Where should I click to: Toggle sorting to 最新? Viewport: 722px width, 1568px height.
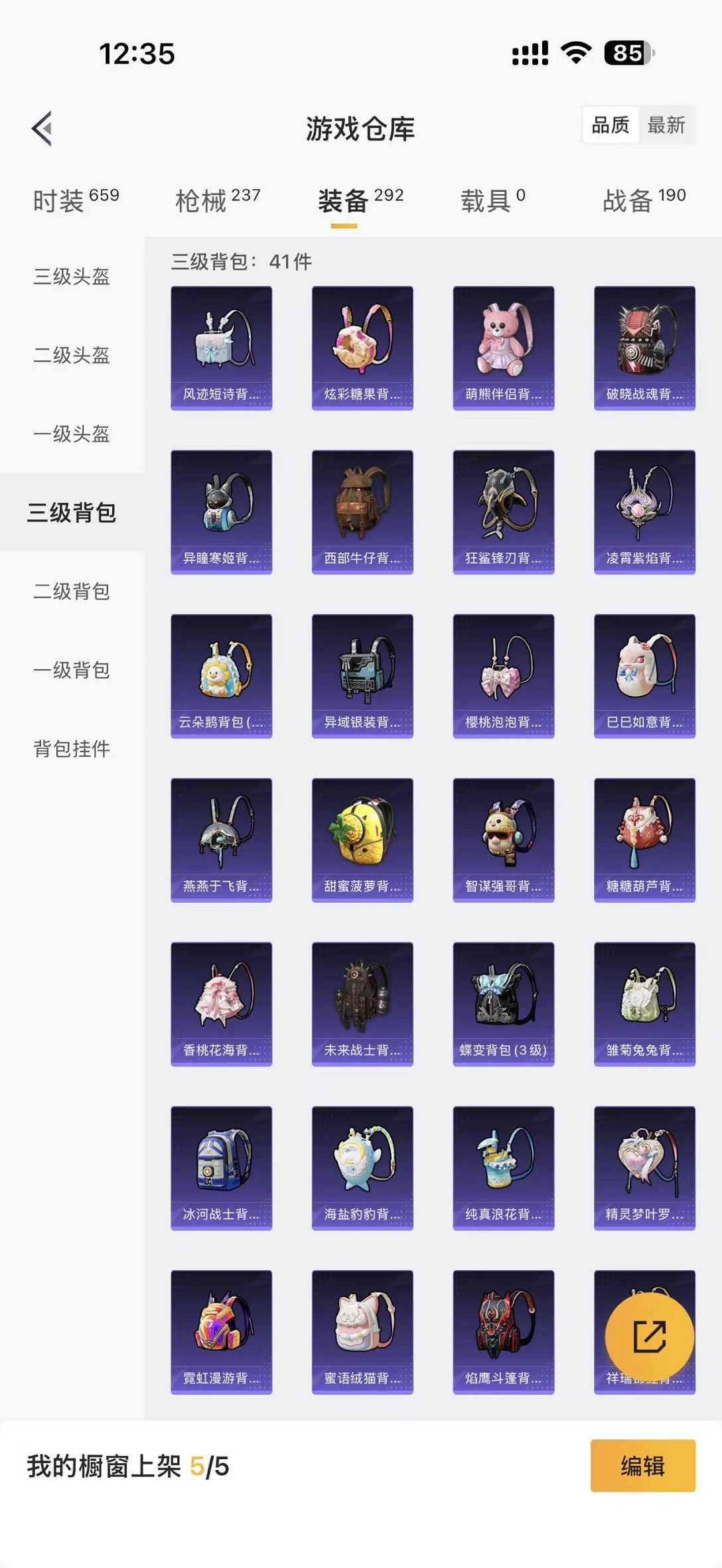[666, 126]
